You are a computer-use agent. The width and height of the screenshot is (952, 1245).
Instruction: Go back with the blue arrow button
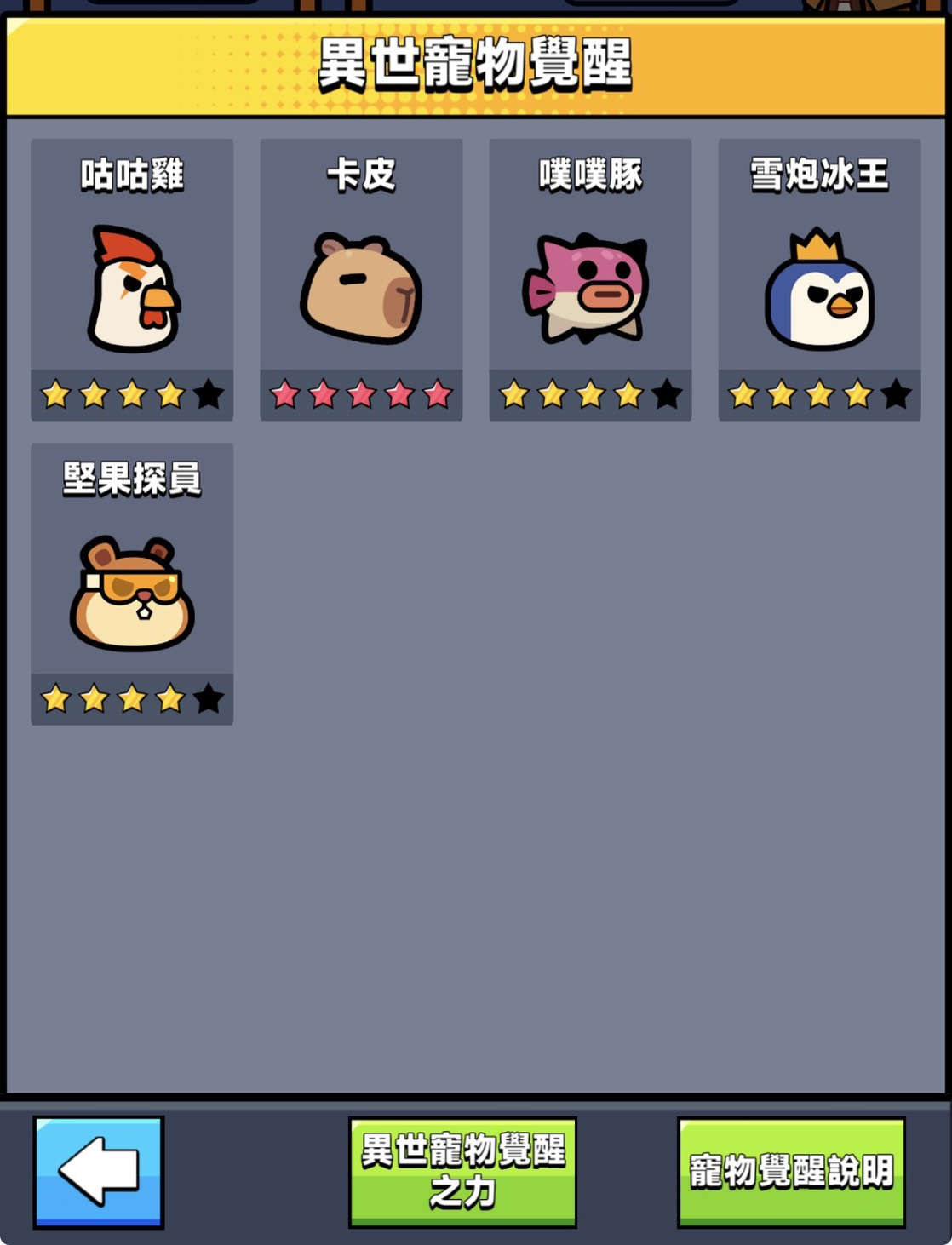pos(99,1172)
